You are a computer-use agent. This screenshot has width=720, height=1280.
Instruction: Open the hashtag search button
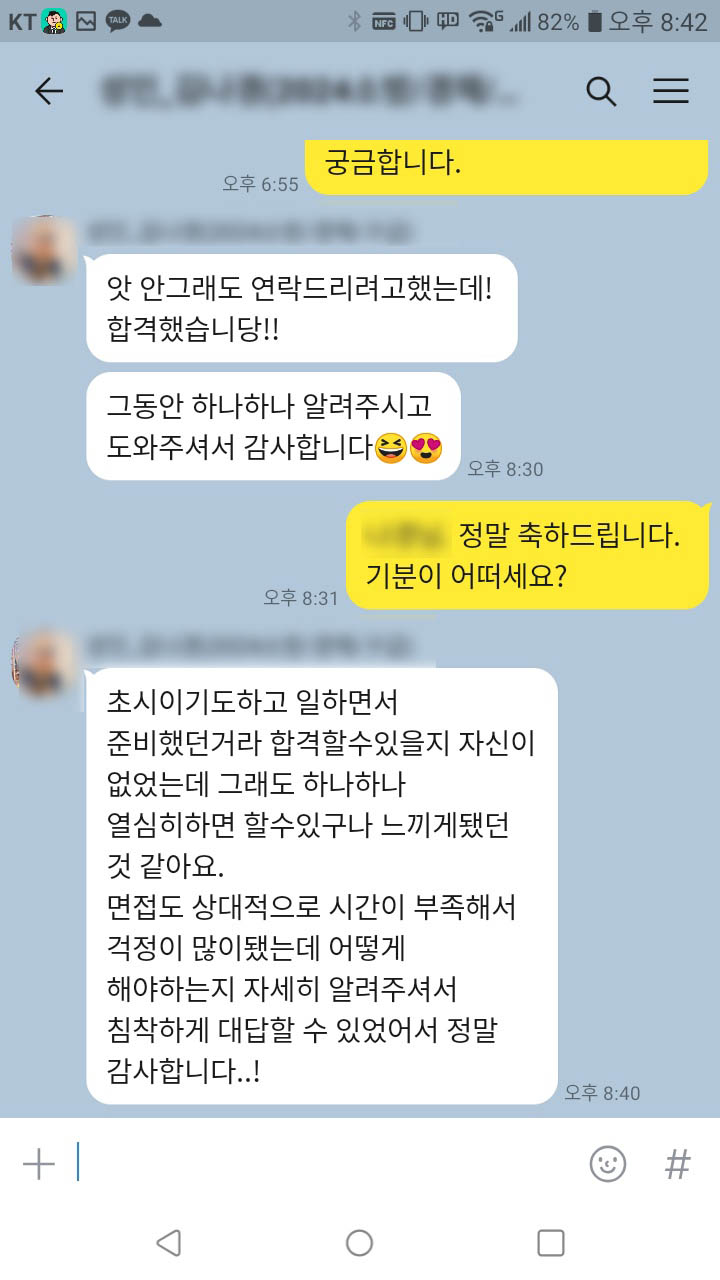click(678, 1164)
